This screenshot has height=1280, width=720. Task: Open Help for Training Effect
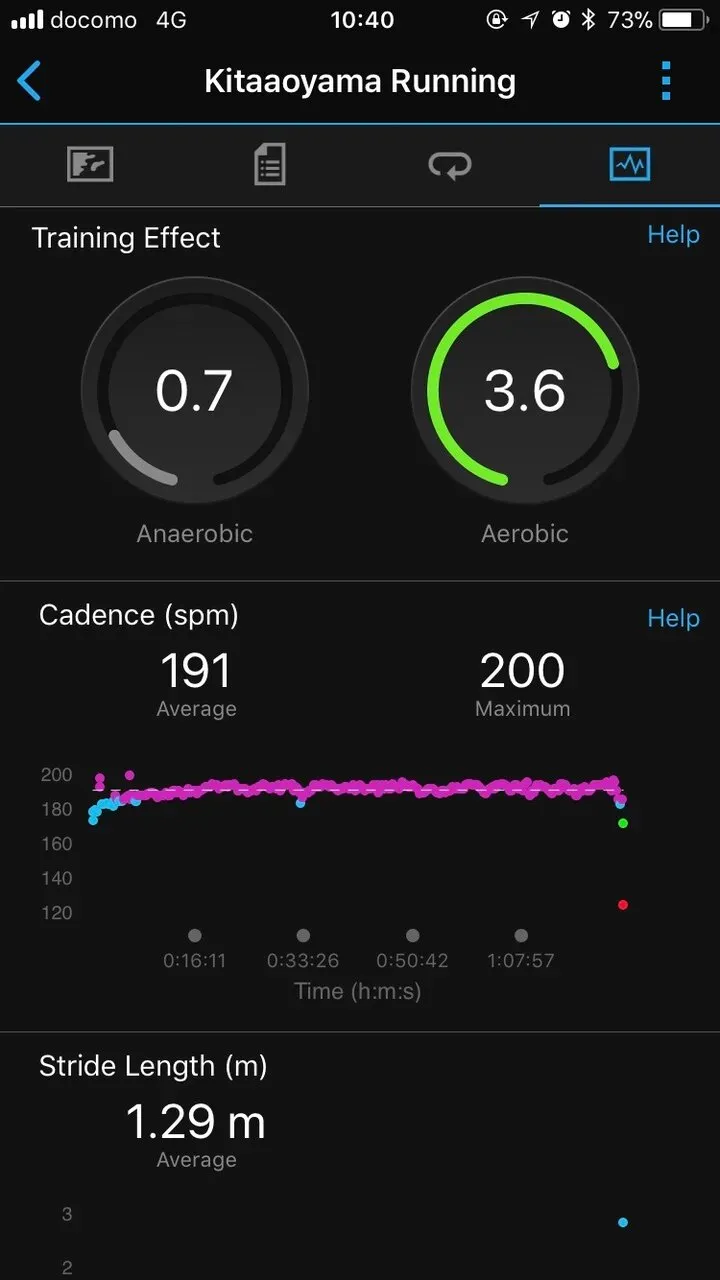(x=673, y=235)
